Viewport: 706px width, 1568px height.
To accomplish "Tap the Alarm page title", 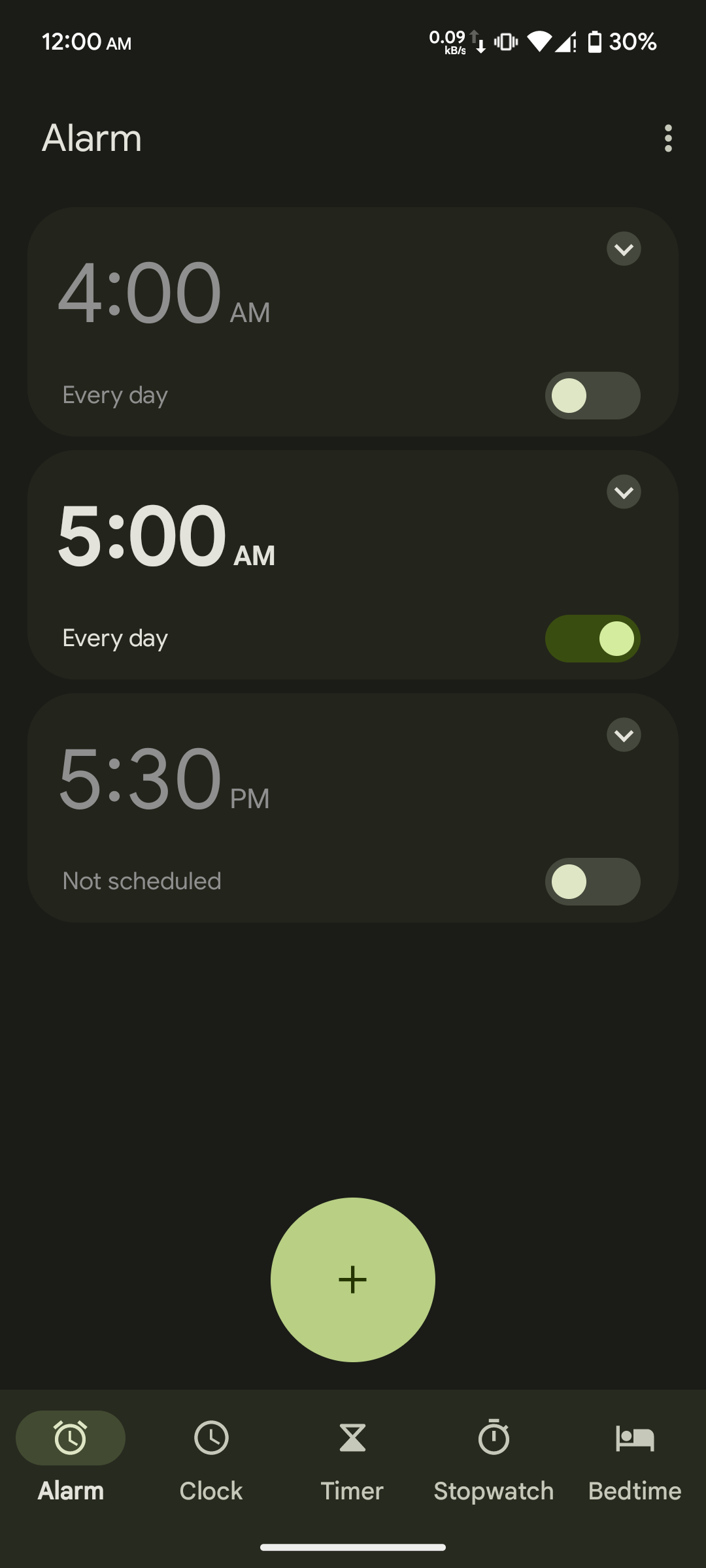I will tap(92, 139).
